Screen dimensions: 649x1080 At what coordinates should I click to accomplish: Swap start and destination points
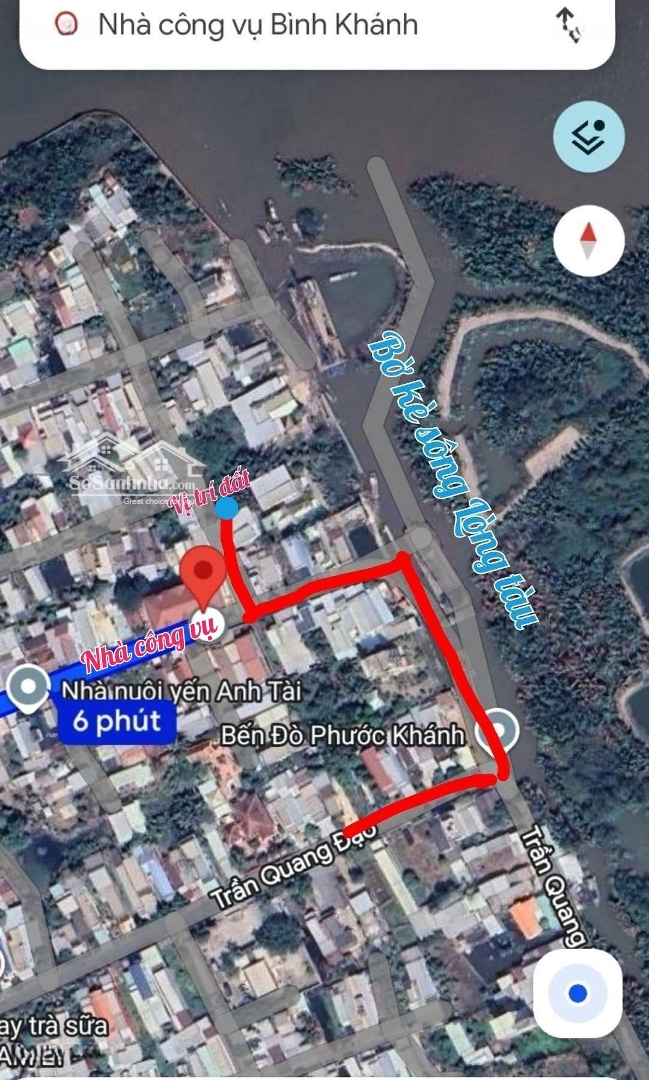(568, 25)
